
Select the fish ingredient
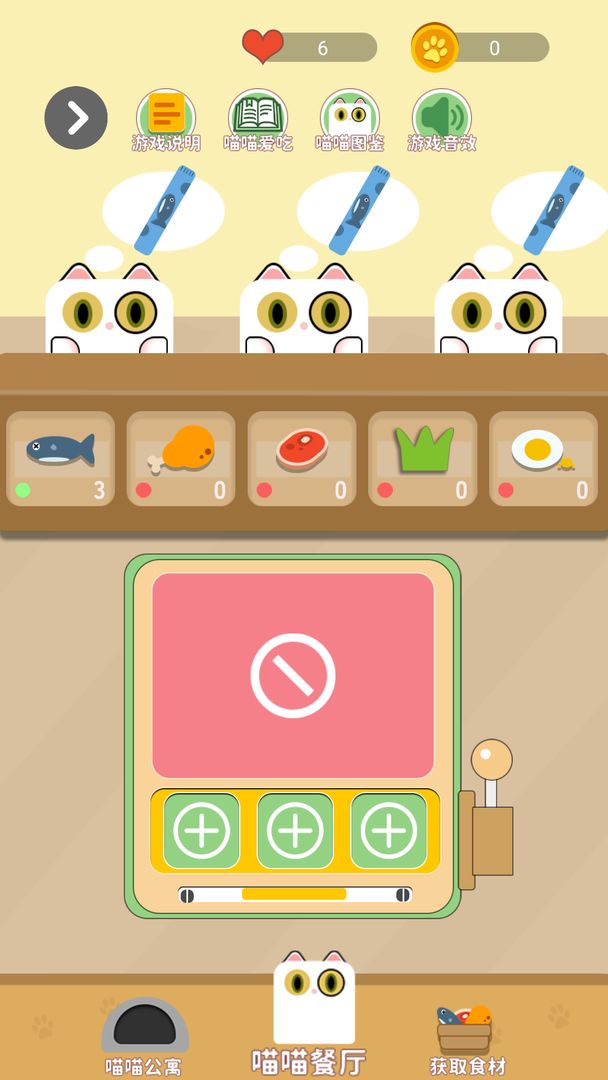[61, 458]
